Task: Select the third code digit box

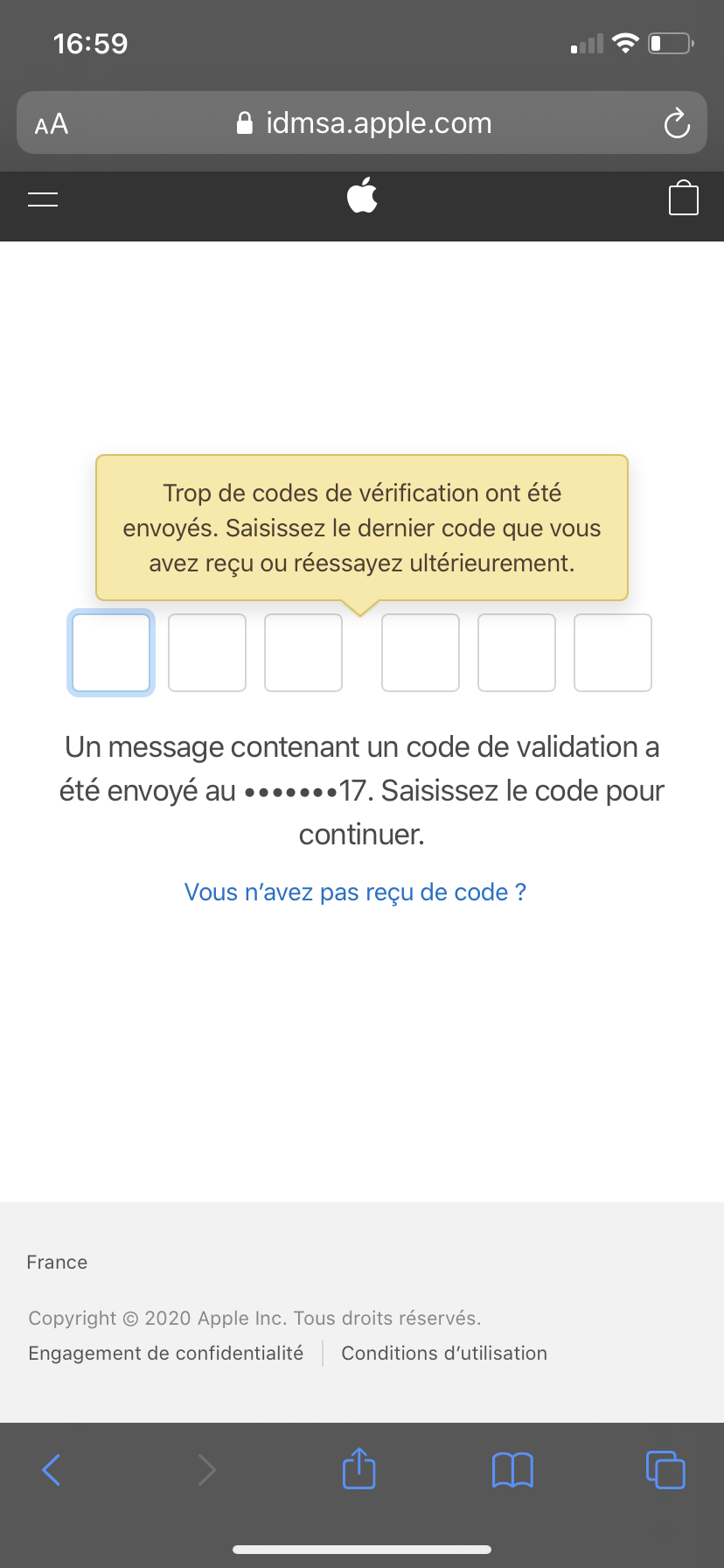Action: (x=303, y=653)
